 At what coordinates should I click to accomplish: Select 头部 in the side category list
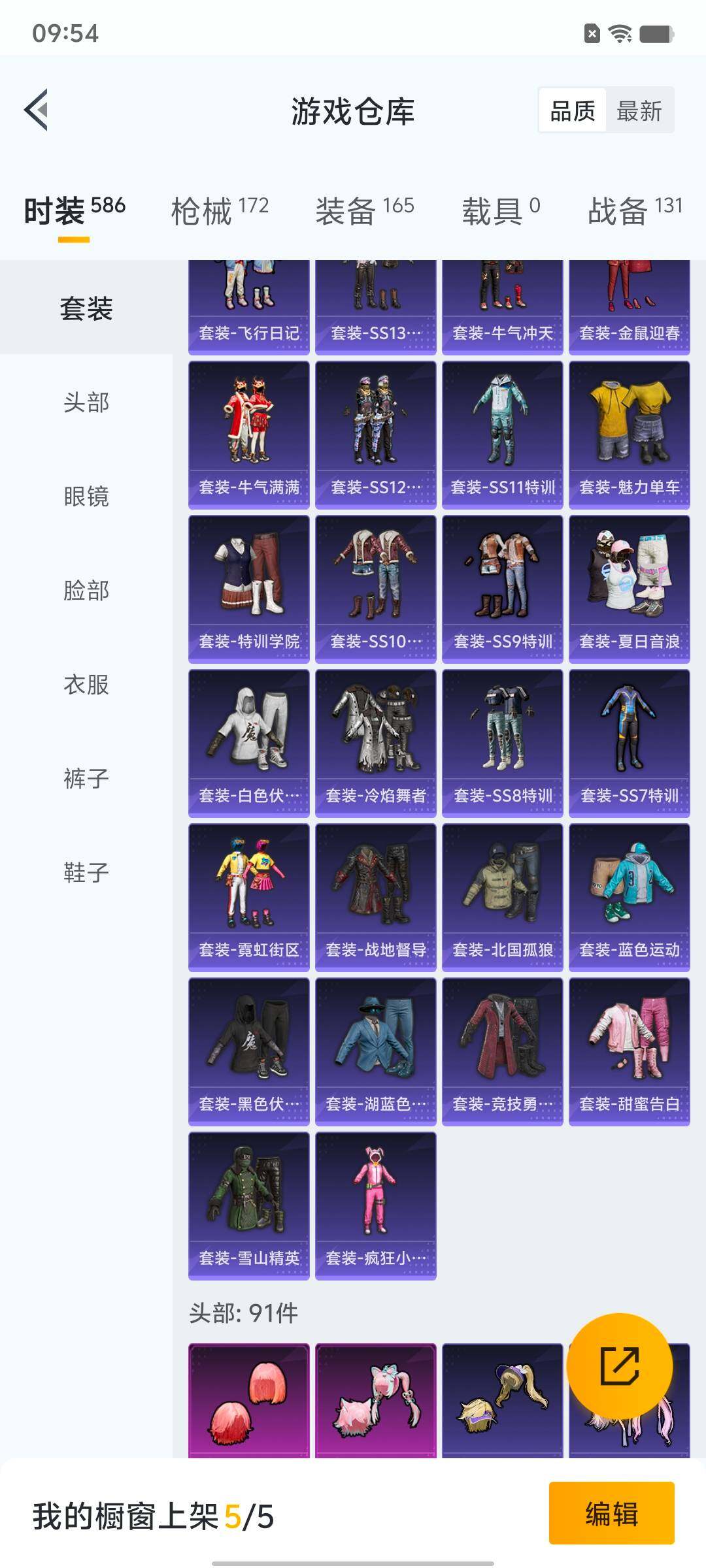(86, 402)
